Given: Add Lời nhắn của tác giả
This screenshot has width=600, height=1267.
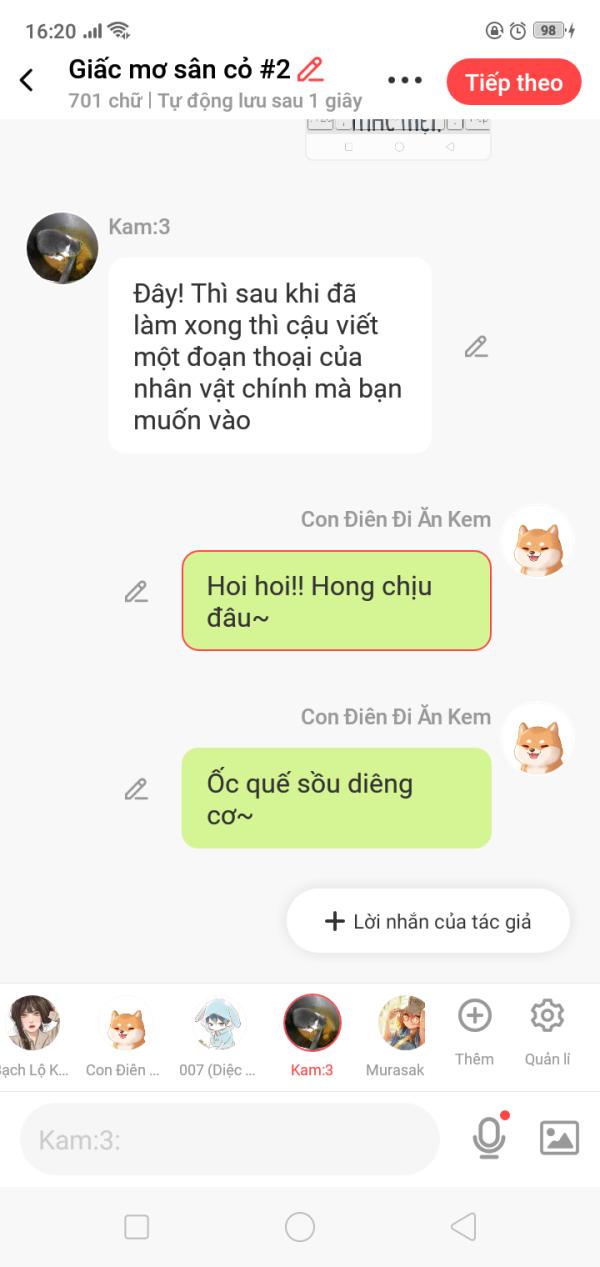Looking at the screenshot, I should (x=428, y=921).
